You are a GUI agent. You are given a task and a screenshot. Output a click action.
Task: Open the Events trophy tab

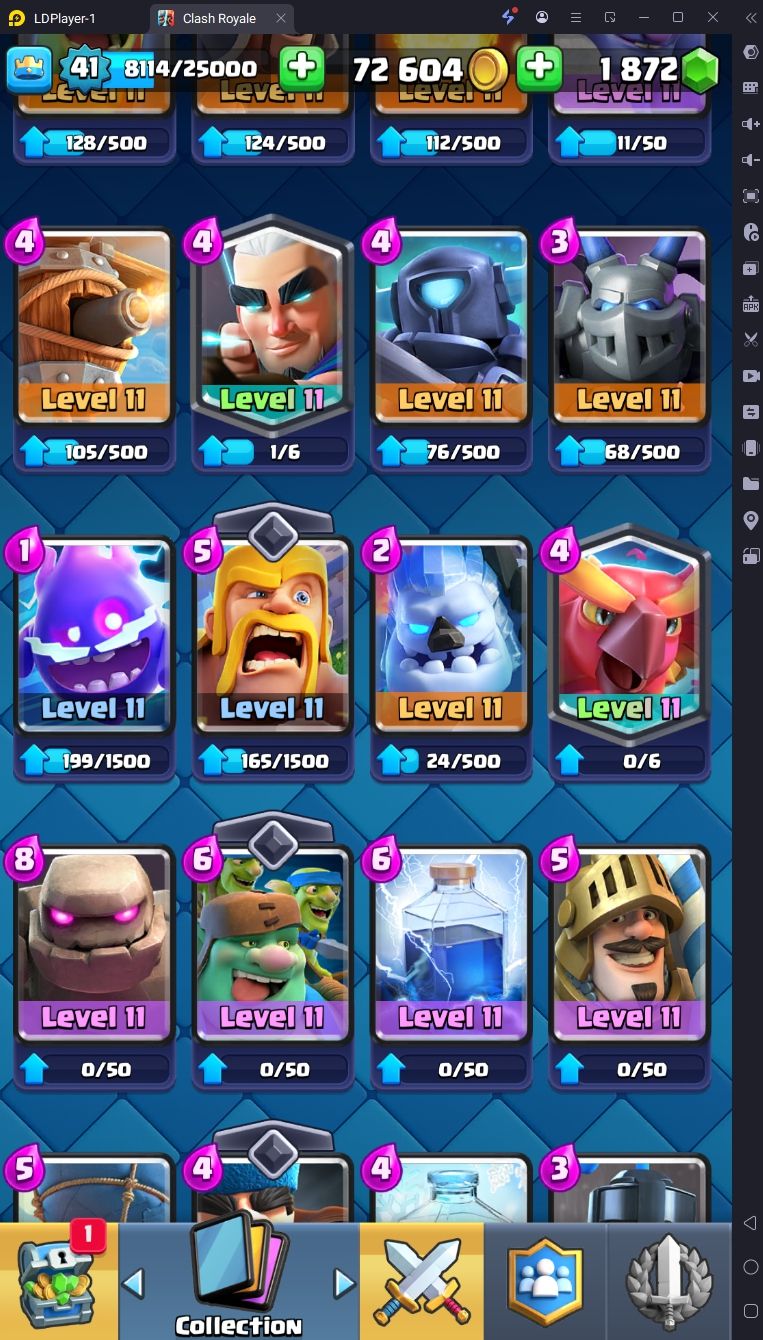click(x=669, y=1281)
